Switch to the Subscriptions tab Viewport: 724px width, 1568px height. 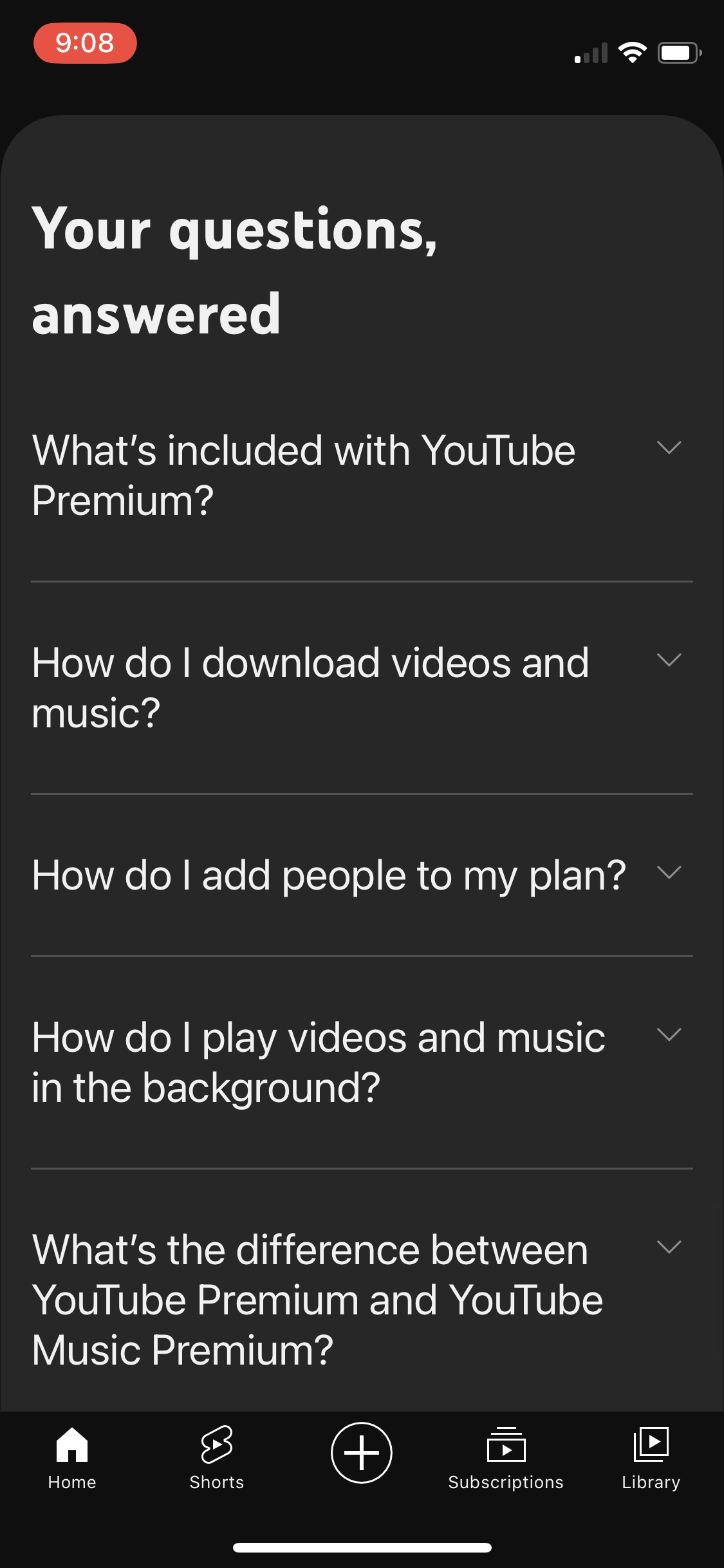tap(506, 1461)
